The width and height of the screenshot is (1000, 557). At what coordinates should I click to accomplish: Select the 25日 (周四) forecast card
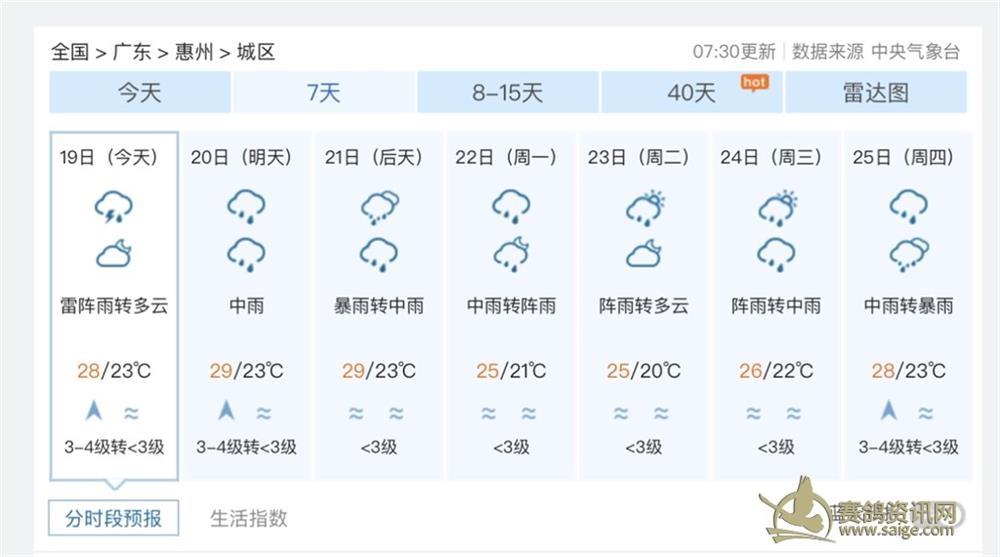(x=907, y=305)
